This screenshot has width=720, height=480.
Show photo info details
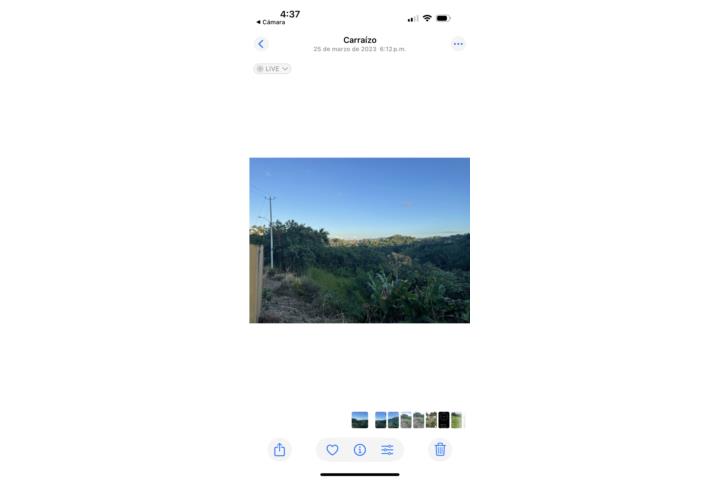tap(360, 450)
